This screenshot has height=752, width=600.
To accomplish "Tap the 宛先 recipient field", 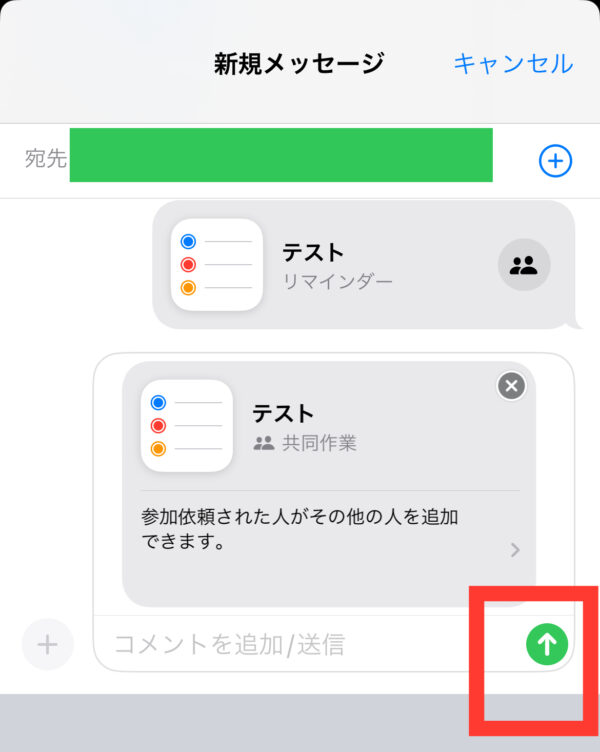I will pos(280,158).
